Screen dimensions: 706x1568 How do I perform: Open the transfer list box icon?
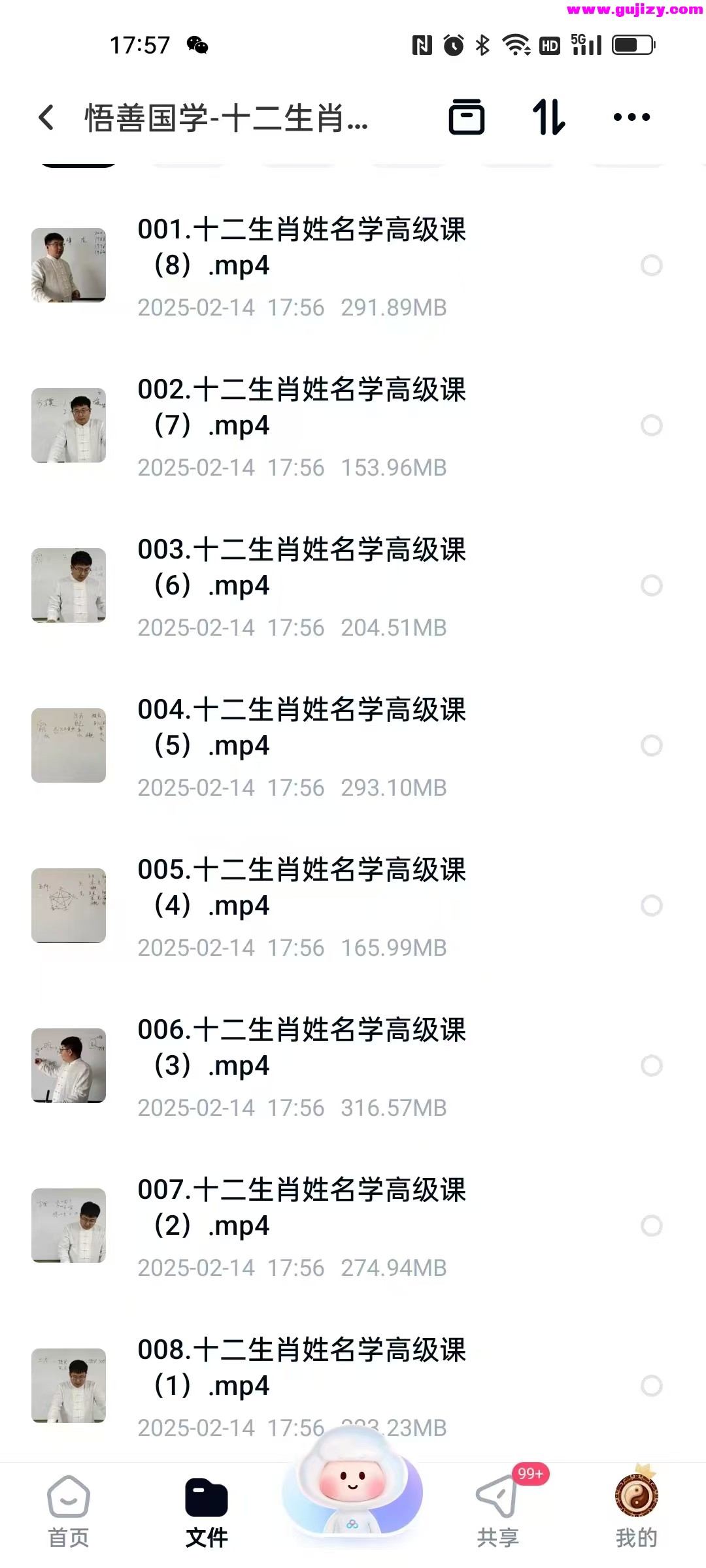466,118
